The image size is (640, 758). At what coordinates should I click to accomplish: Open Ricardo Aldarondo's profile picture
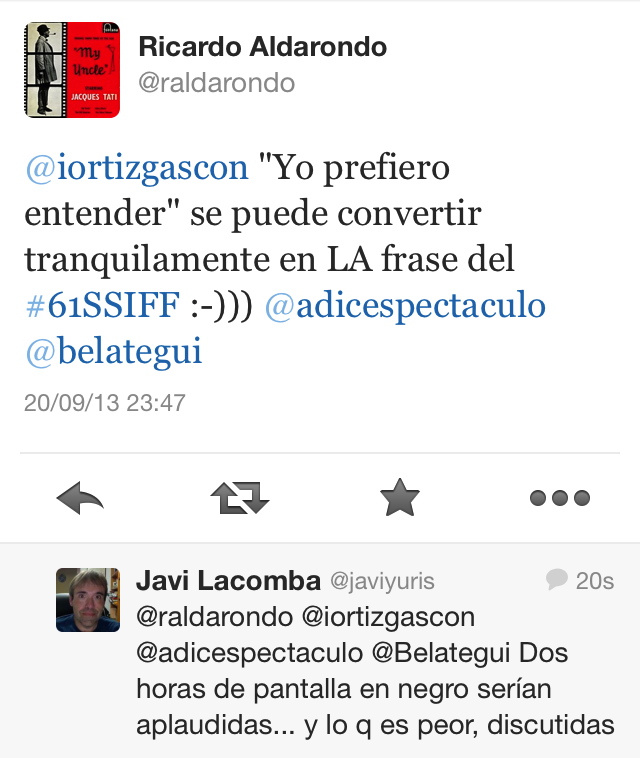tap(72, 70)
